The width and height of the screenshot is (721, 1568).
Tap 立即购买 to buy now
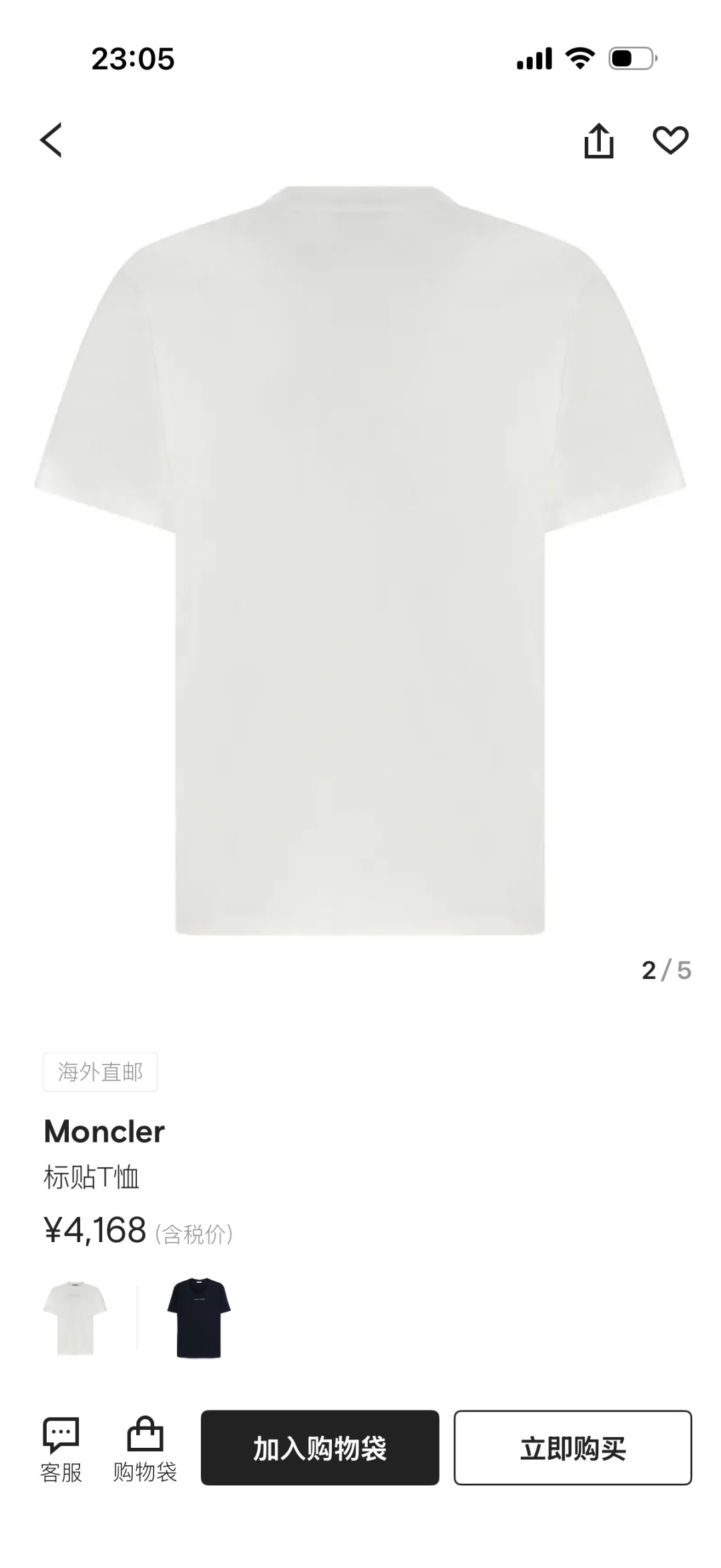click(x=572, y=1448)
